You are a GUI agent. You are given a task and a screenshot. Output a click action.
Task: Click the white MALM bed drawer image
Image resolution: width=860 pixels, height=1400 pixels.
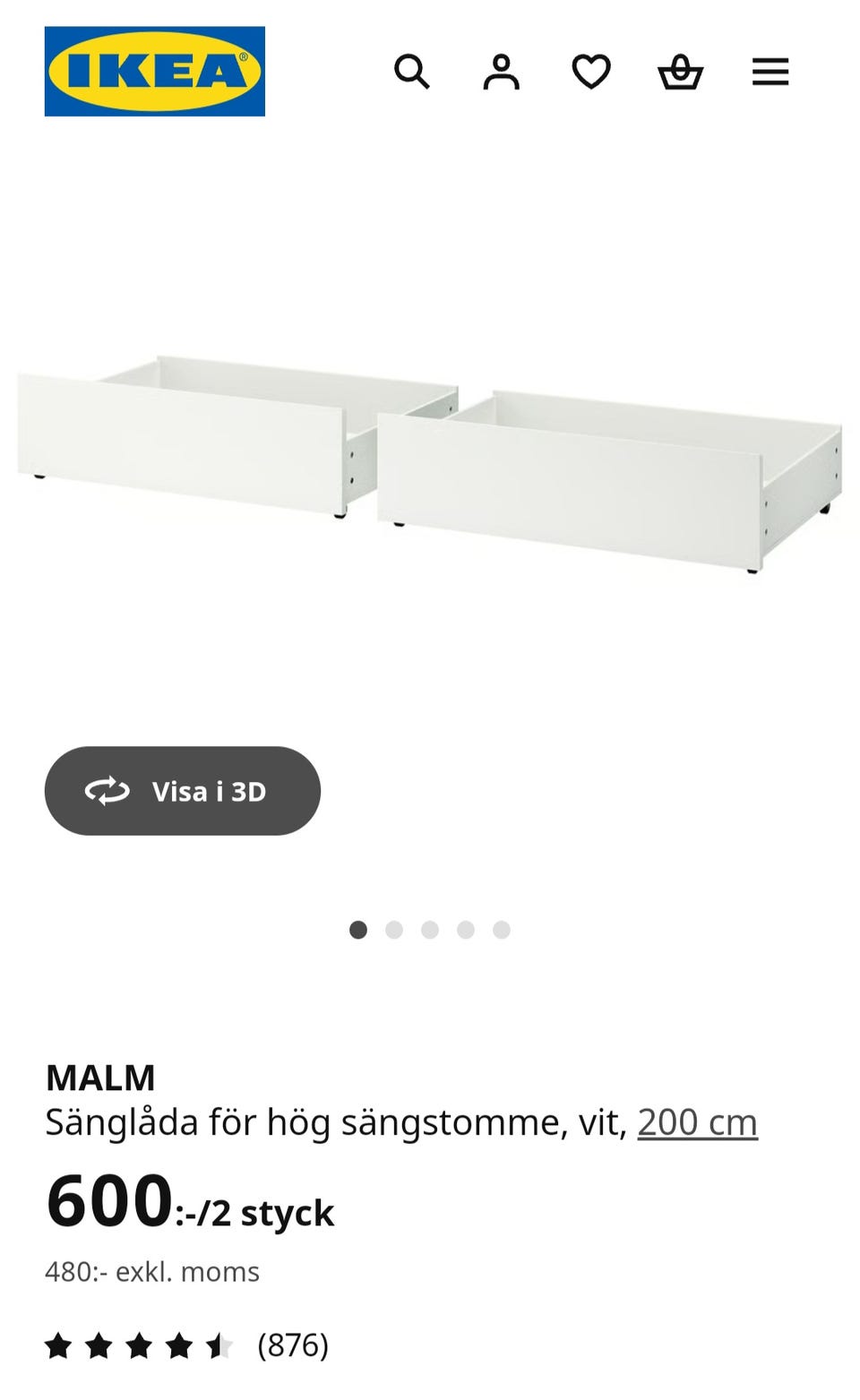tap(430, 457)
